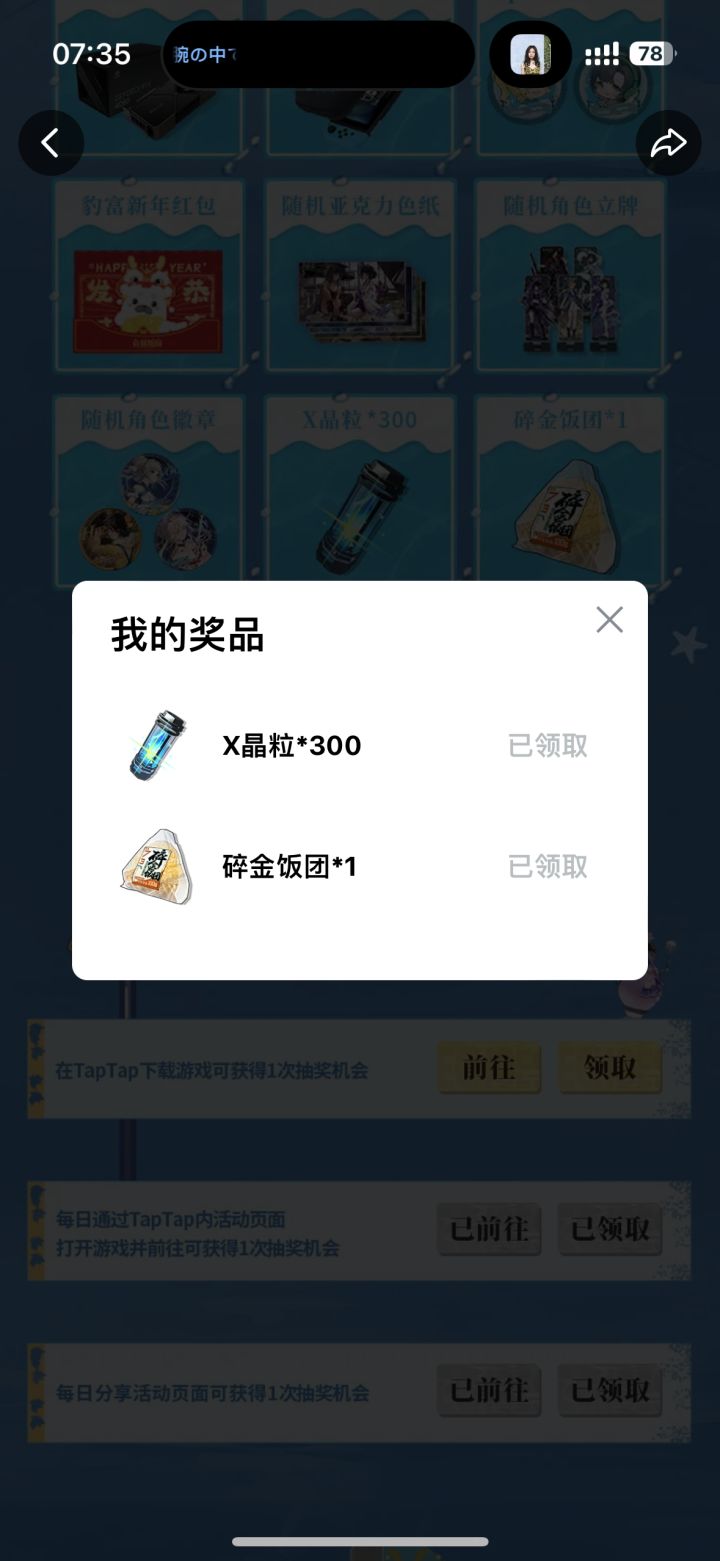Image resolution: width=720 pixels, height=1561 pixels.
Task: Tap the battery indicator showing 78
Action: click(651, 53)
